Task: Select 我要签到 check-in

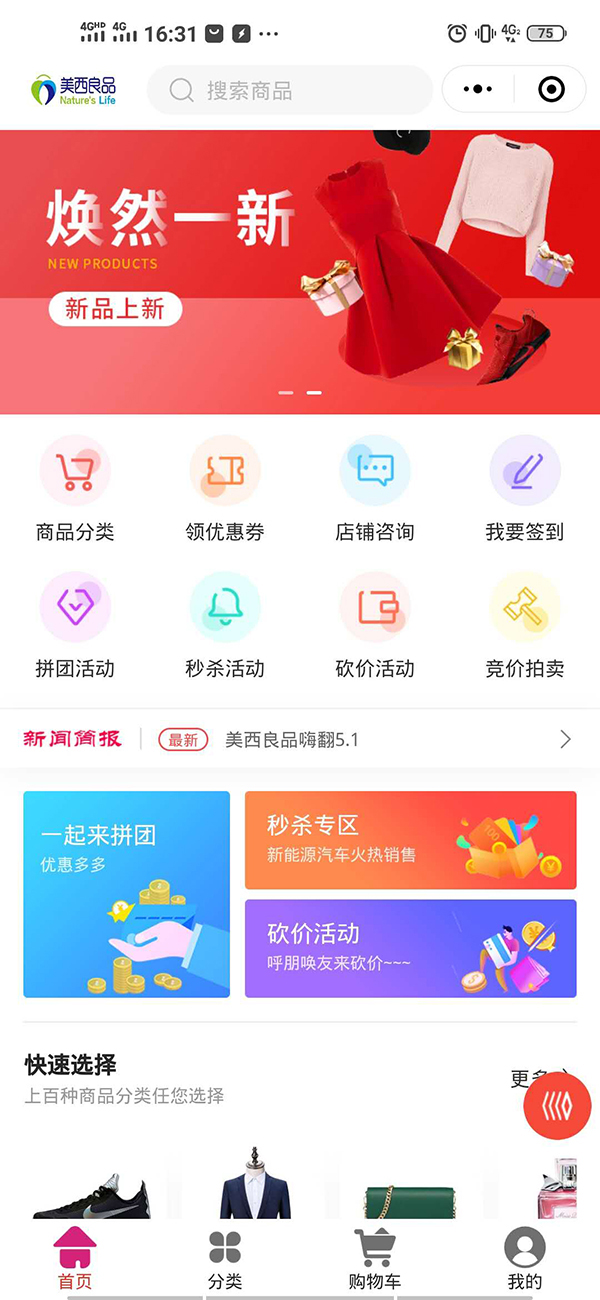Action: pyautogui.click(x=525, y=490)
